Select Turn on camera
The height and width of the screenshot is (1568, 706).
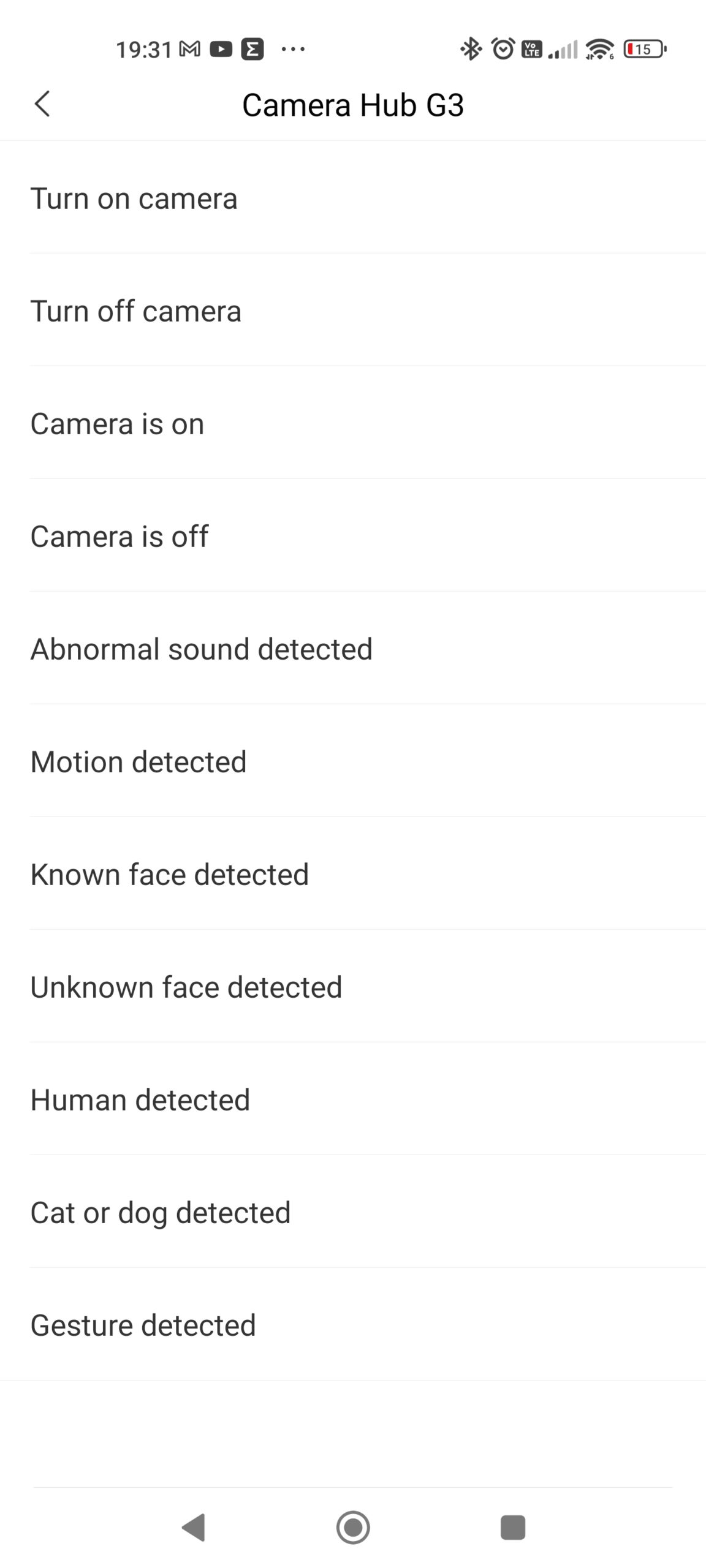click(x=353, y=198)
